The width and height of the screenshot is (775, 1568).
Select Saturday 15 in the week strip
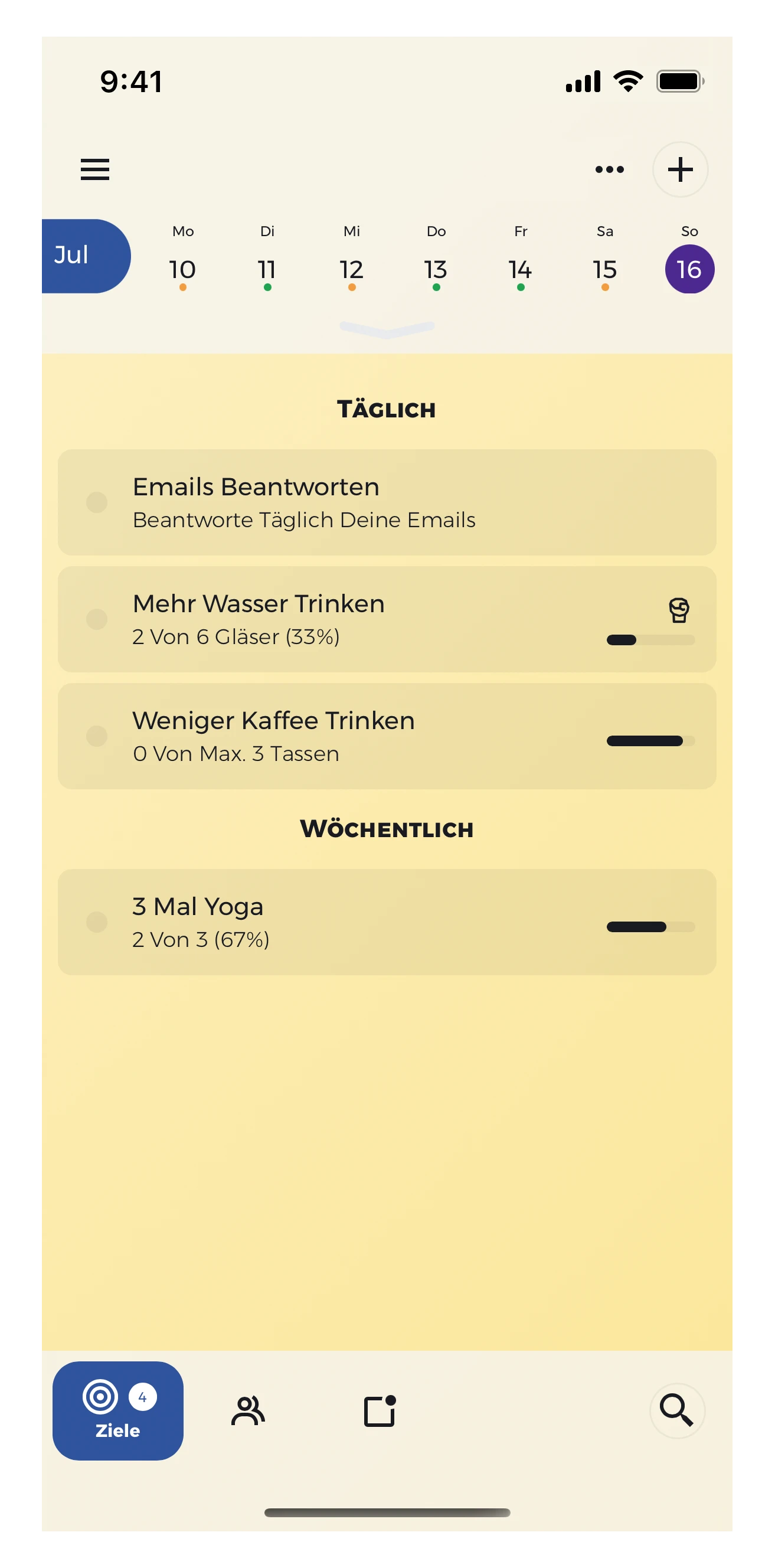[x=604, y=269]
